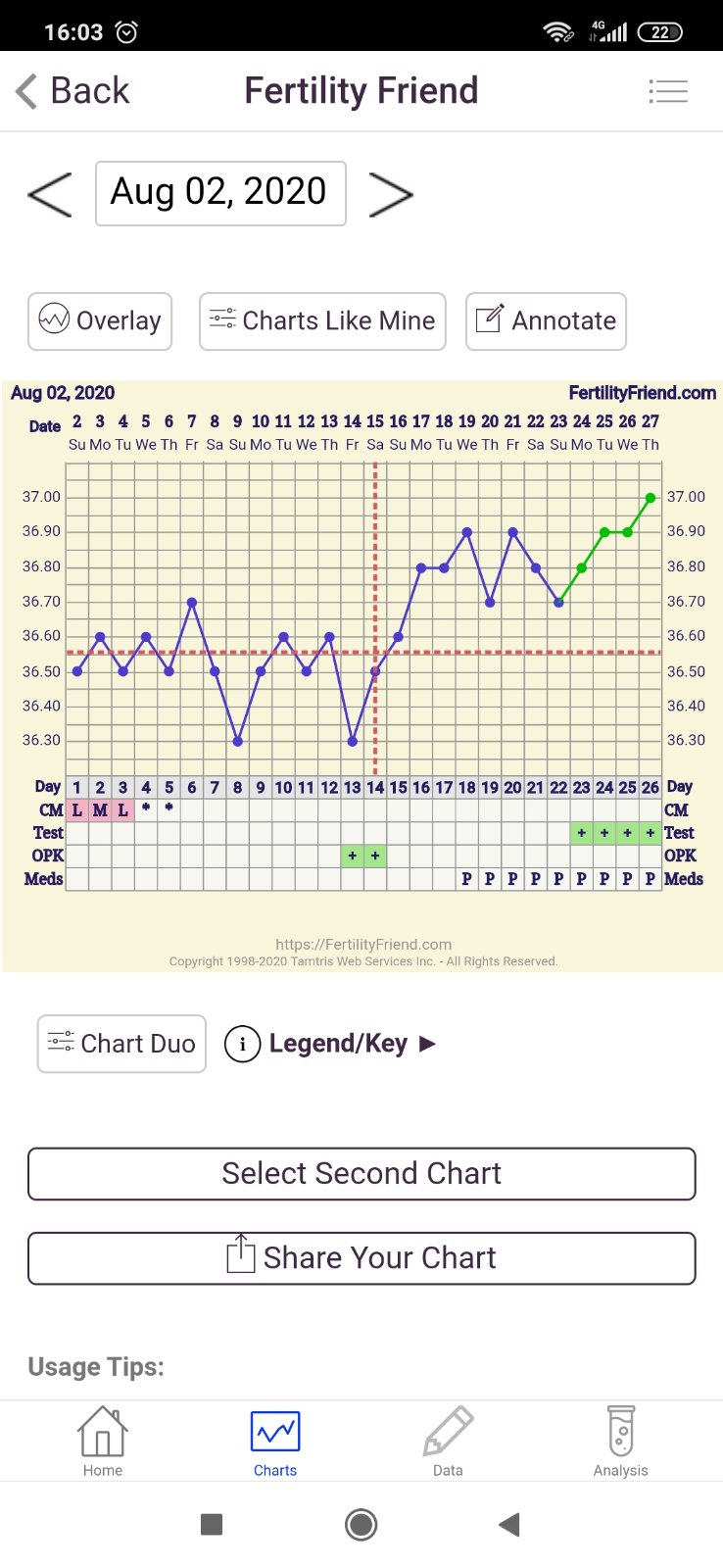This screenshot has height=1568, width=723.
Task: Switch to the Home tab
Action: click(x=103, y=1441)
